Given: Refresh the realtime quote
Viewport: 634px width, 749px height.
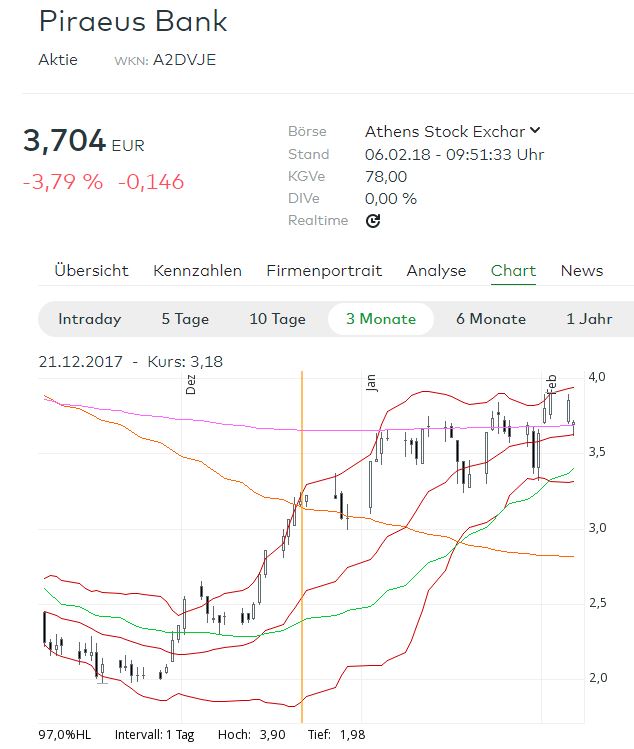Looking at the screenshot, I should (373, 221).
